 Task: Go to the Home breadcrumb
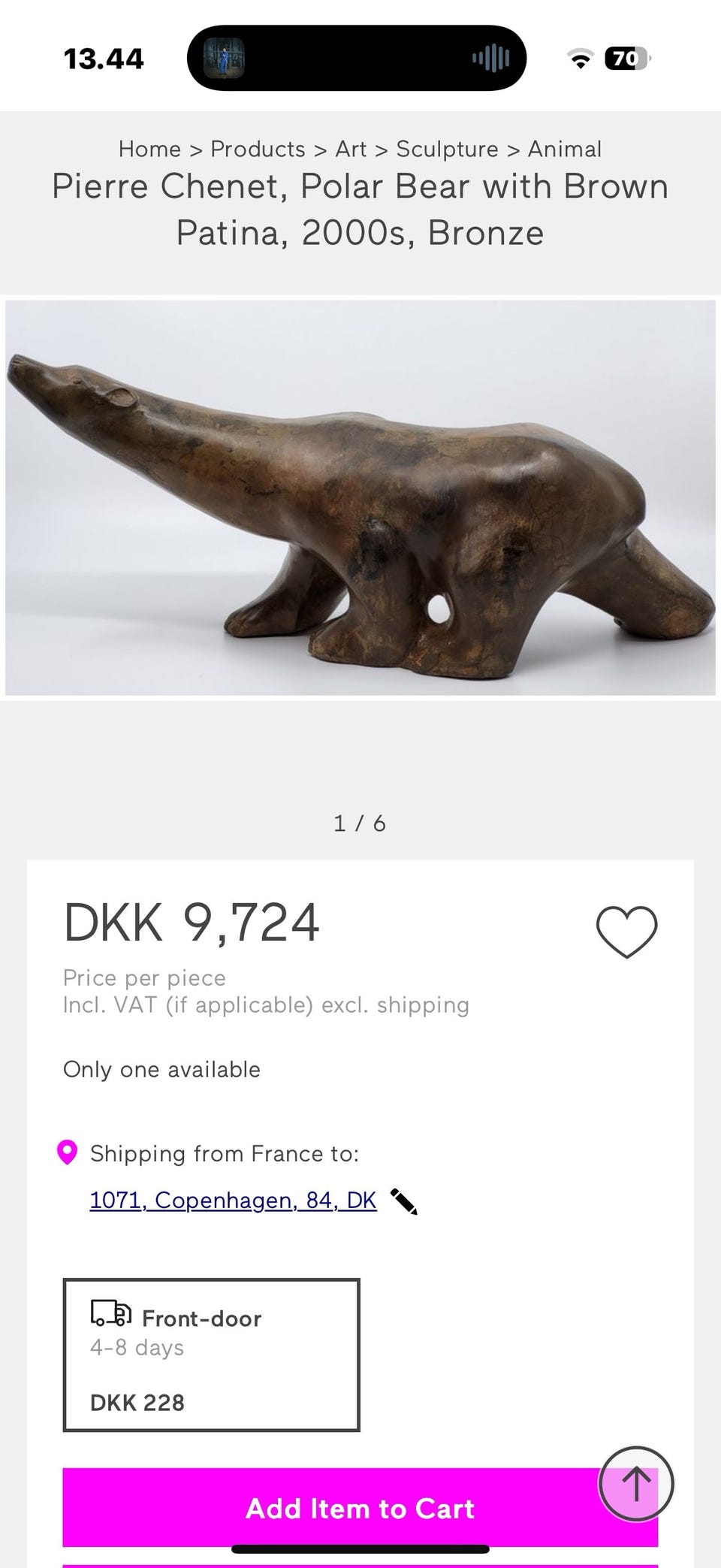(149, 149)
